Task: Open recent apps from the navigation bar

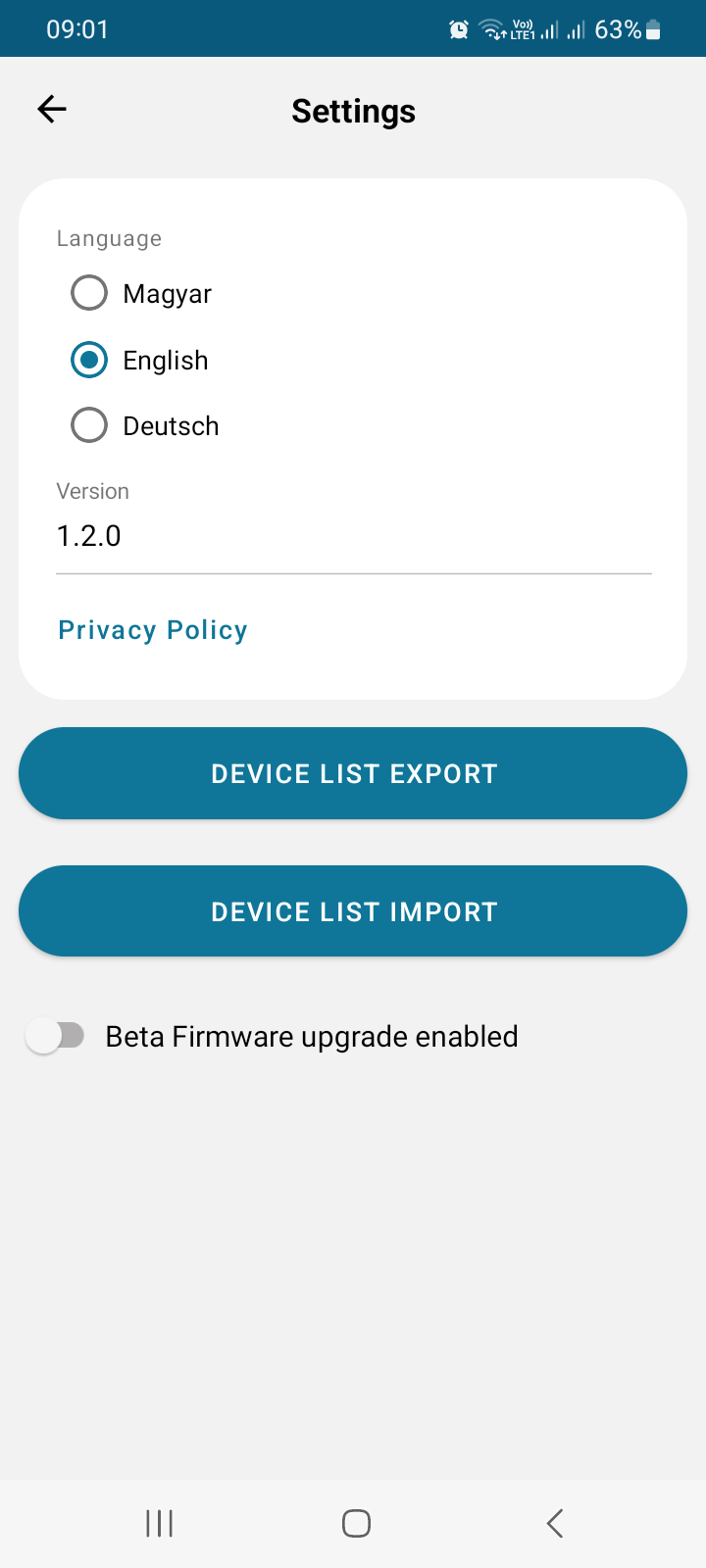Action: click(x=159, y=1523)
